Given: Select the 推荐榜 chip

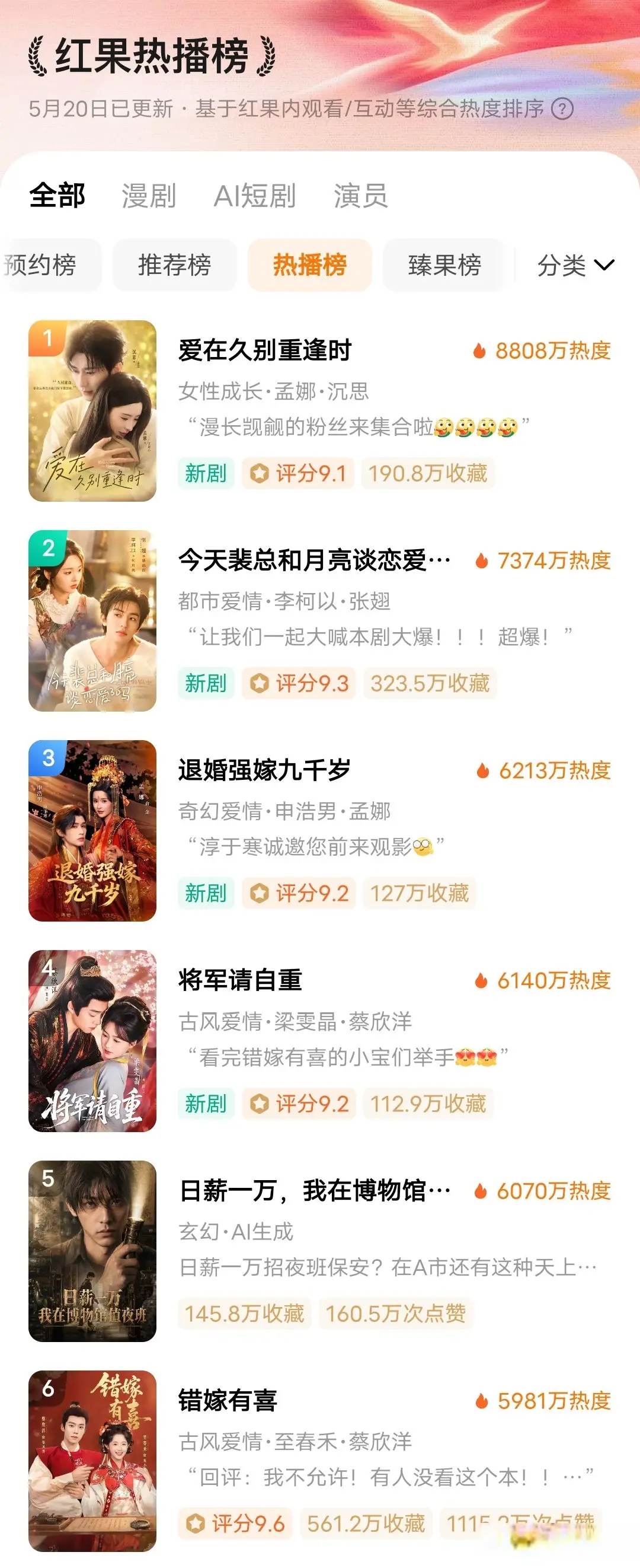Looking at the screenshot, I should point(175,264).
